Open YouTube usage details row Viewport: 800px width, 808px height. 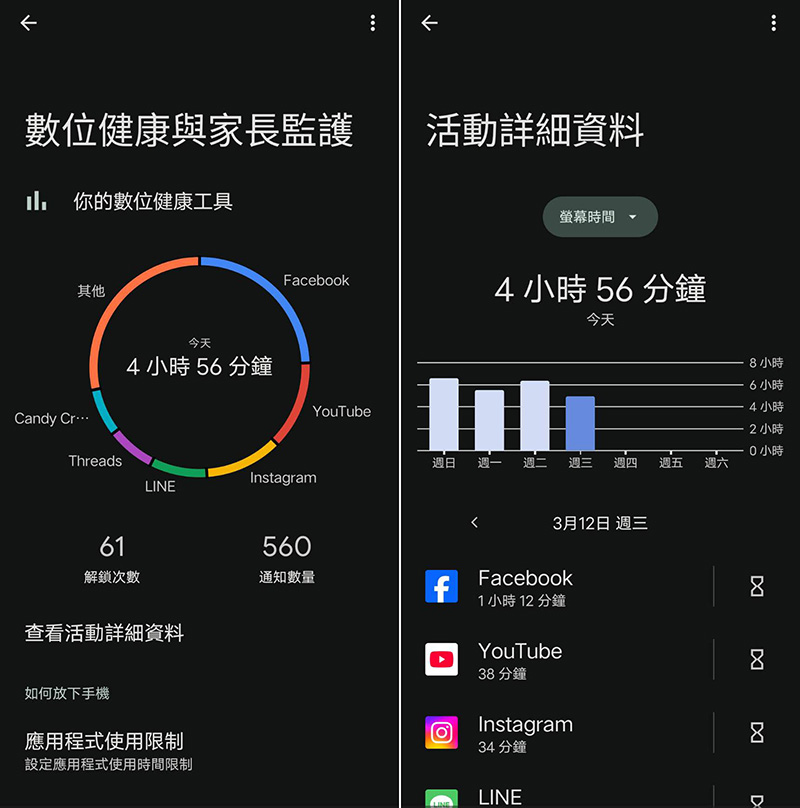[x=560, y=660]
